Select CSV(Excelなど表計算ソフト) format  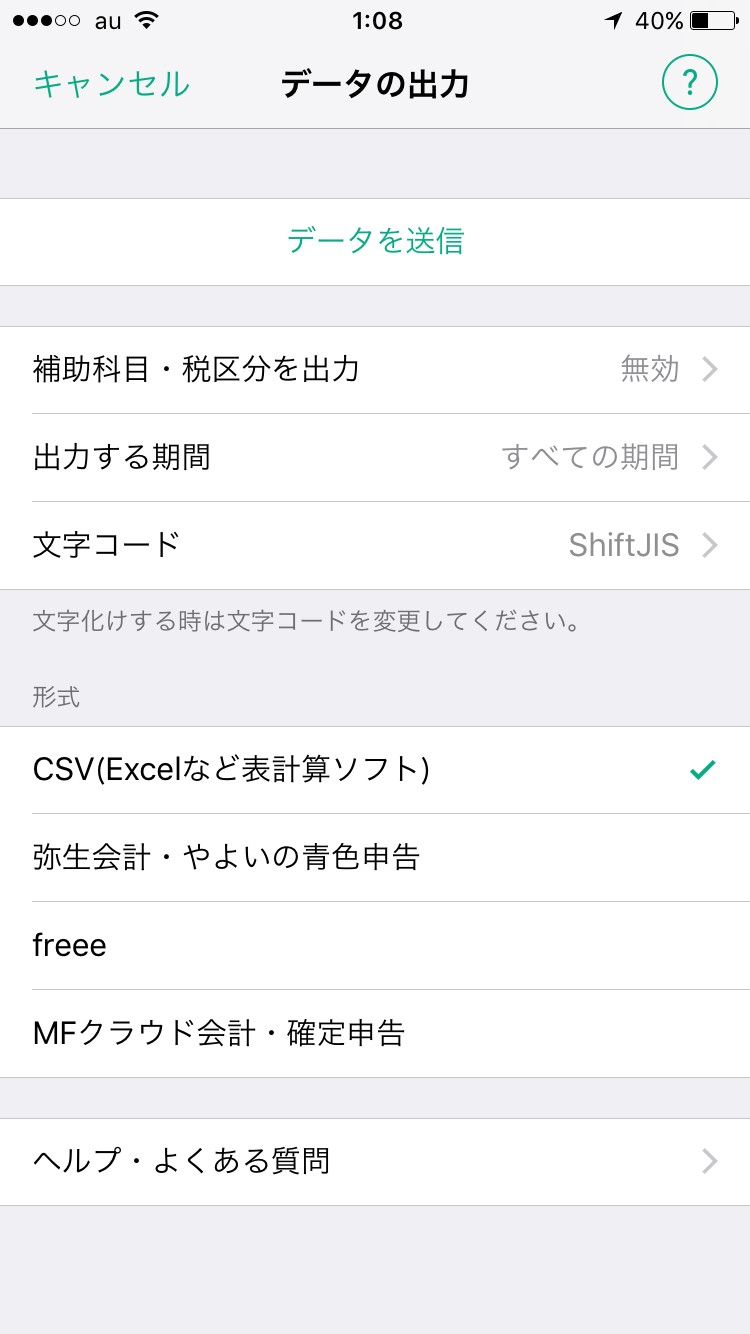tap(375, 770)
